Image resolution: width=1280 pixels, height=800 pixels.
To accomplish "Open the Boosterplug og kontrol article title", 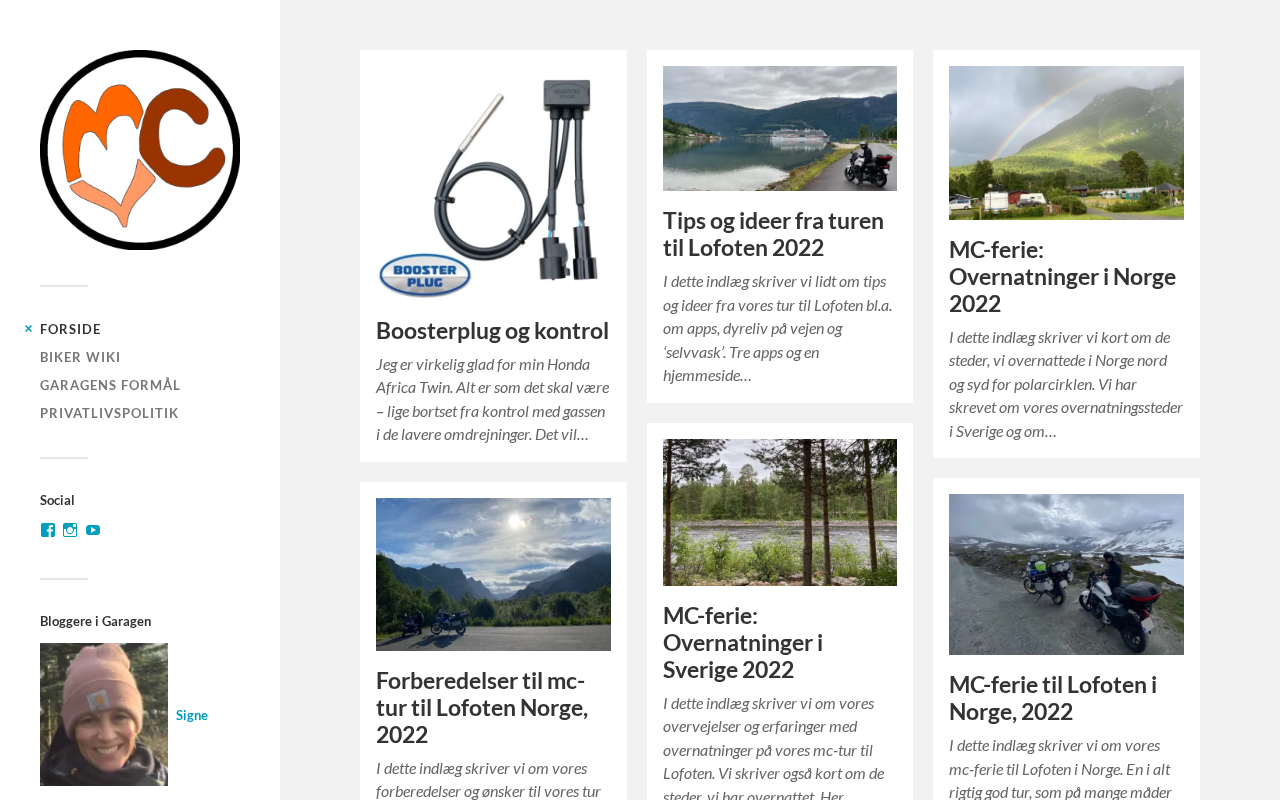I will [492, 331].
